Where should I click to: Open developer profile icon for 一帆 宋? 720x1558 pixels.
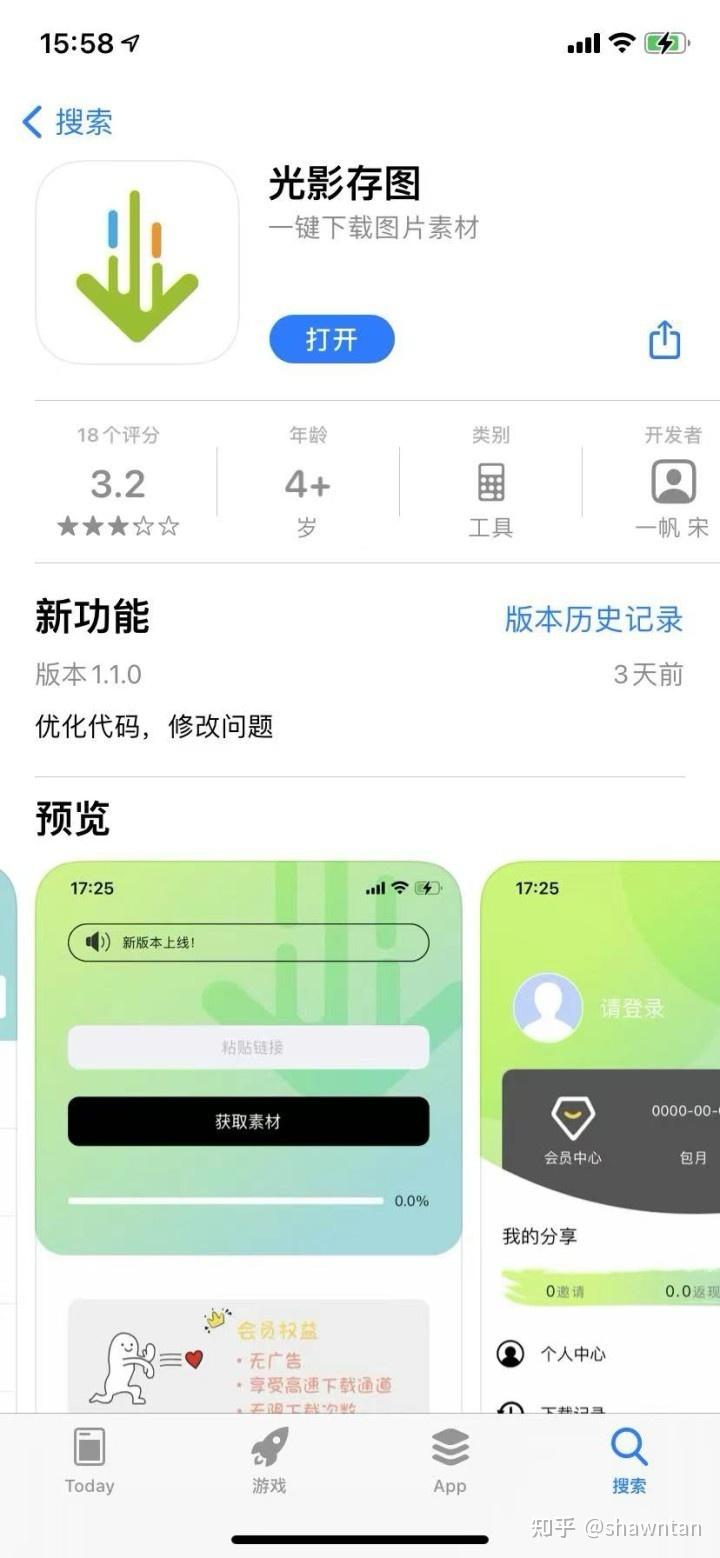[671, 481]
